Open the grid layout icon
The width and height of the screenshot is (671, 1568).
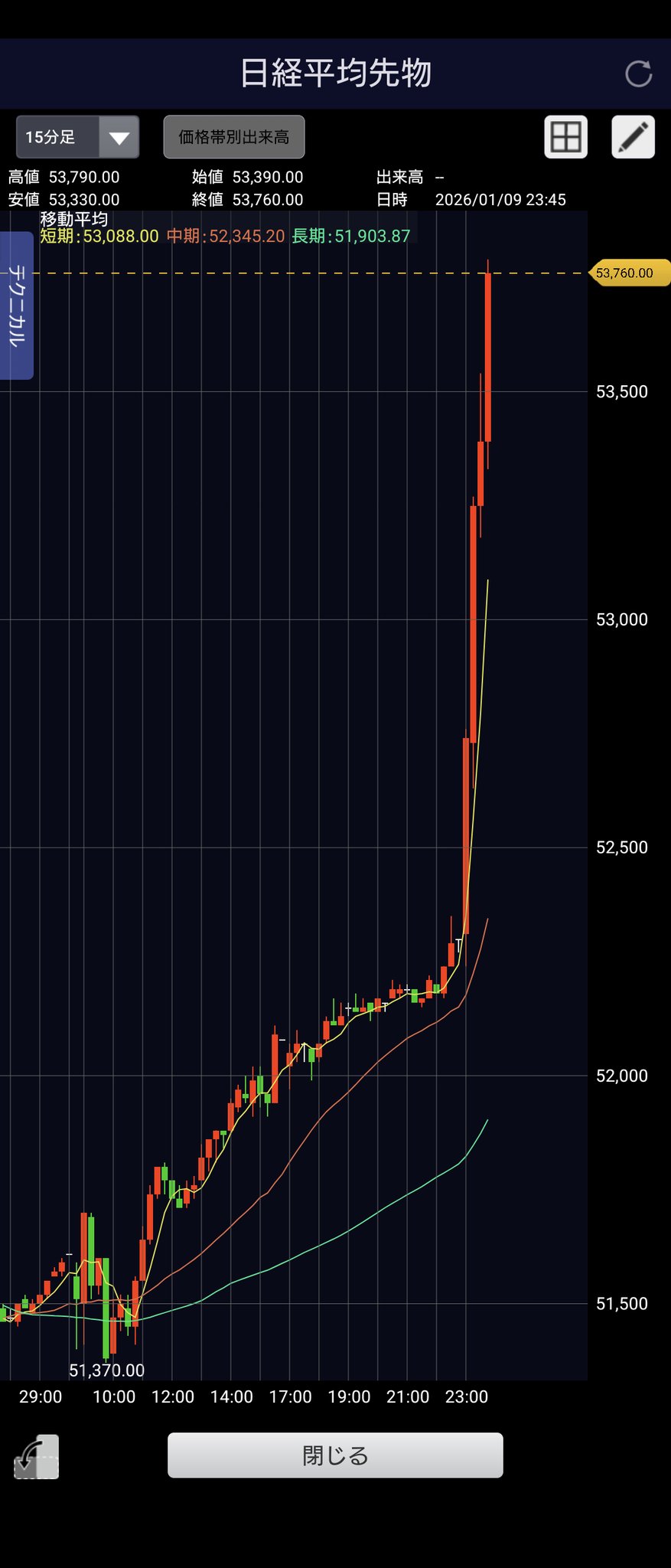[565, 137]
